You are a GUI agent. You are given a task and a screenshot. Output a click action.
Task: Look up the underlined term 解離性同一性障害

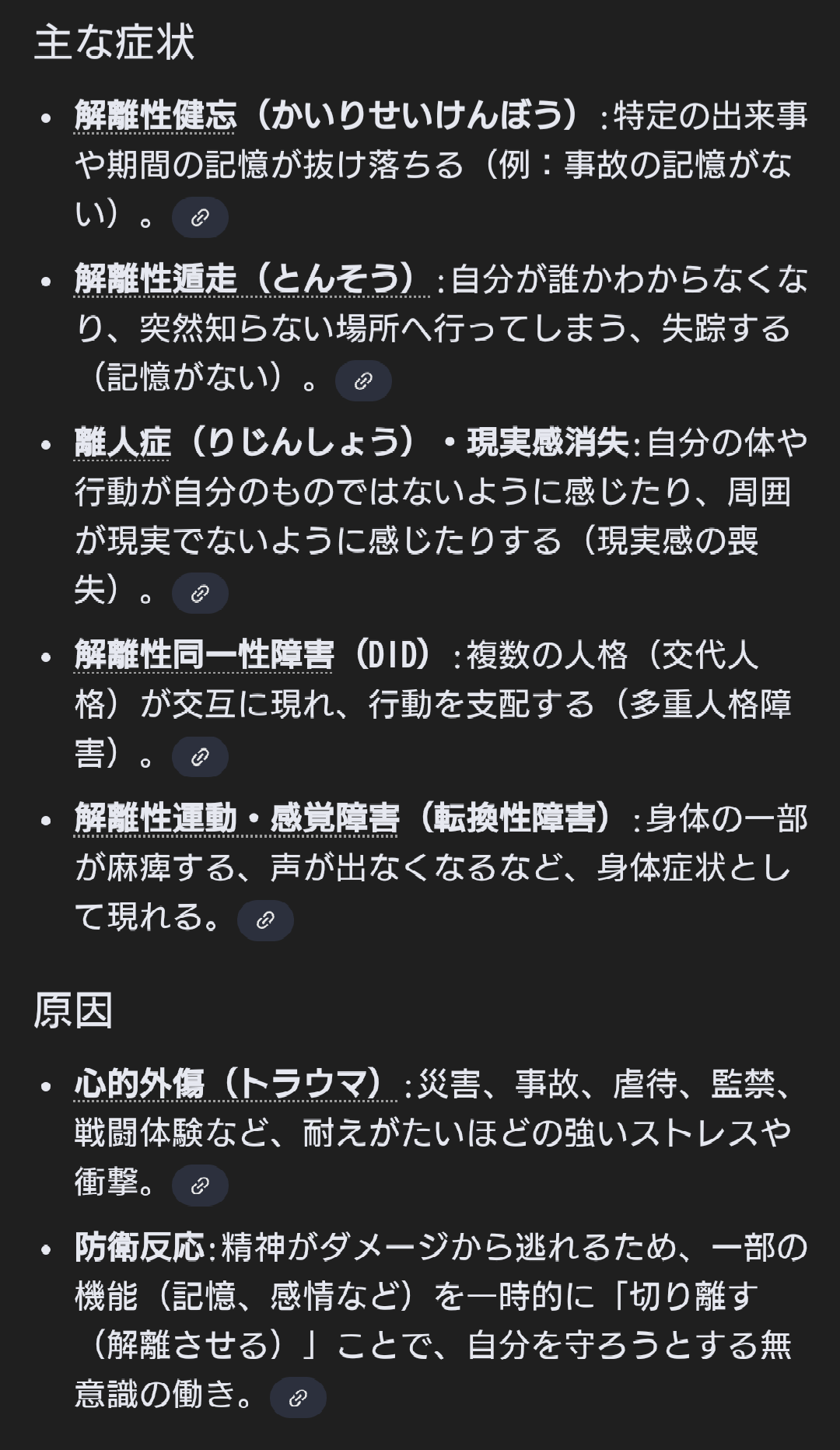204,656
